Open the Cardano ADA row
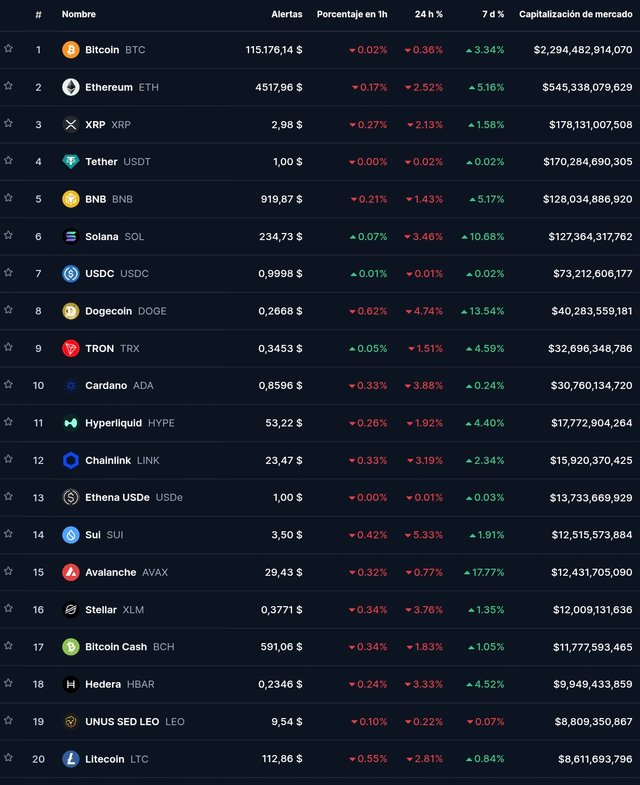The height and width of the screenshot is (785, 640). [x=105, y=385]
